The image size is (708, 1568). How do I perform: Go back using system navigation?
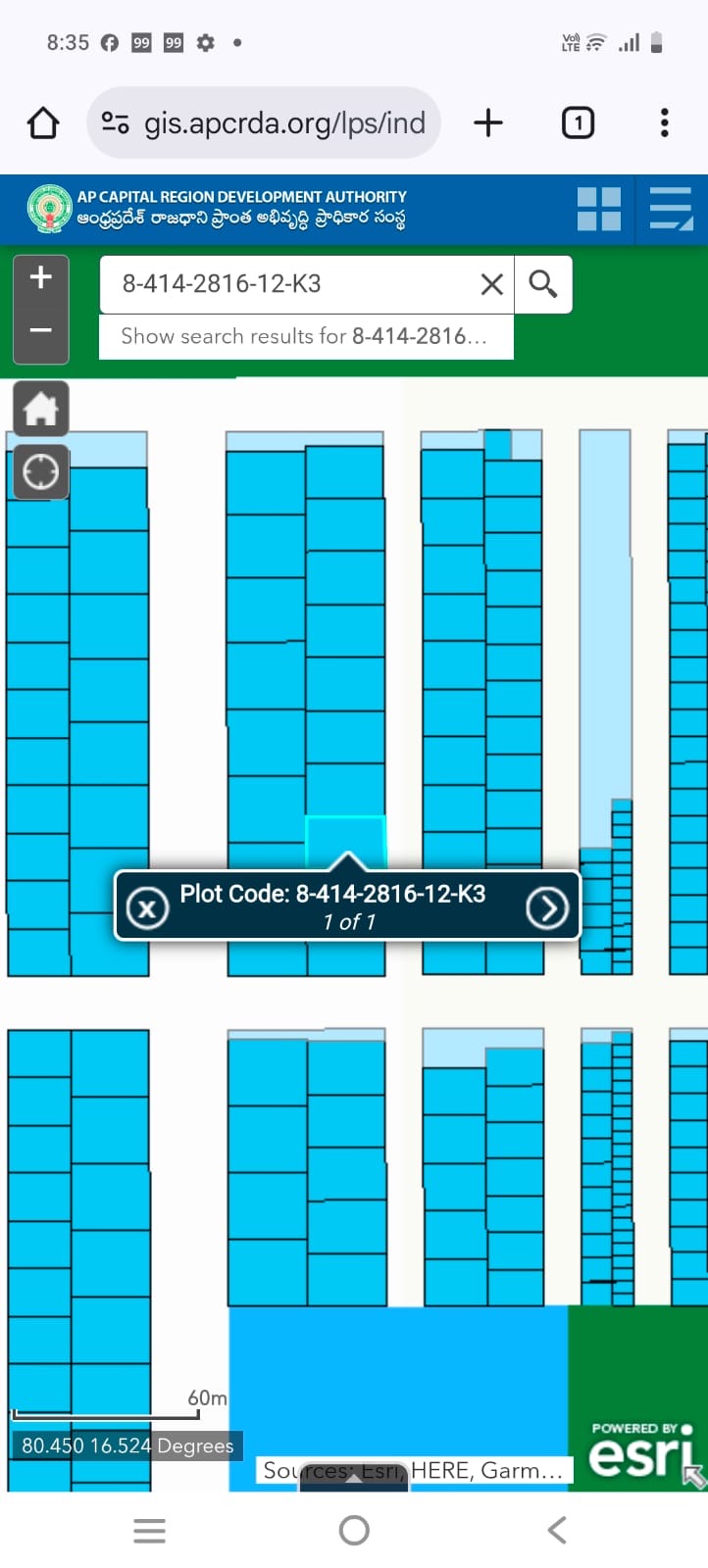pyautogui.click(x=556, y=1530)
